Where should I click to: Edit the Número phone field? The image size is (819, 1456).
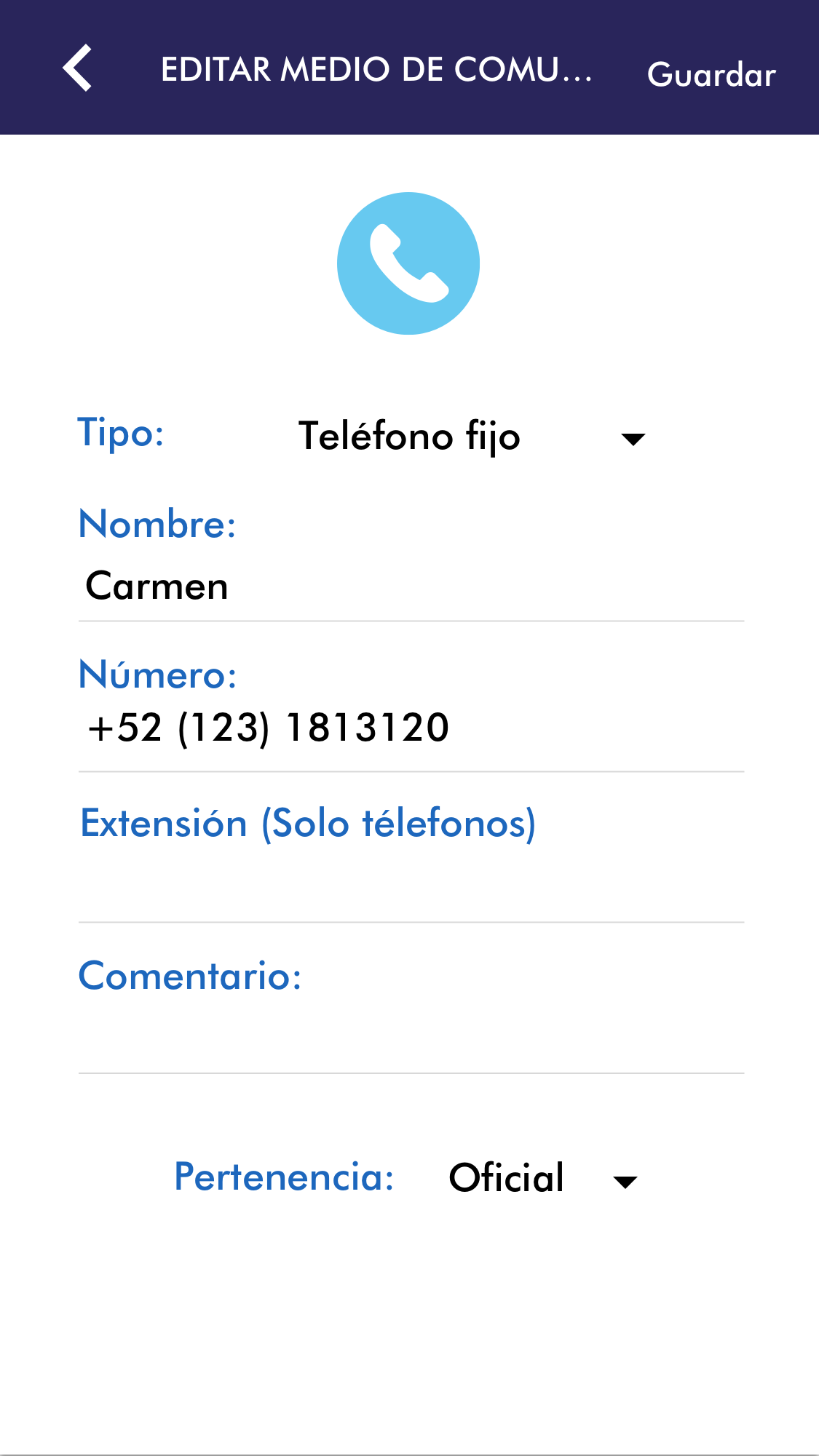[x=411, y=728]
